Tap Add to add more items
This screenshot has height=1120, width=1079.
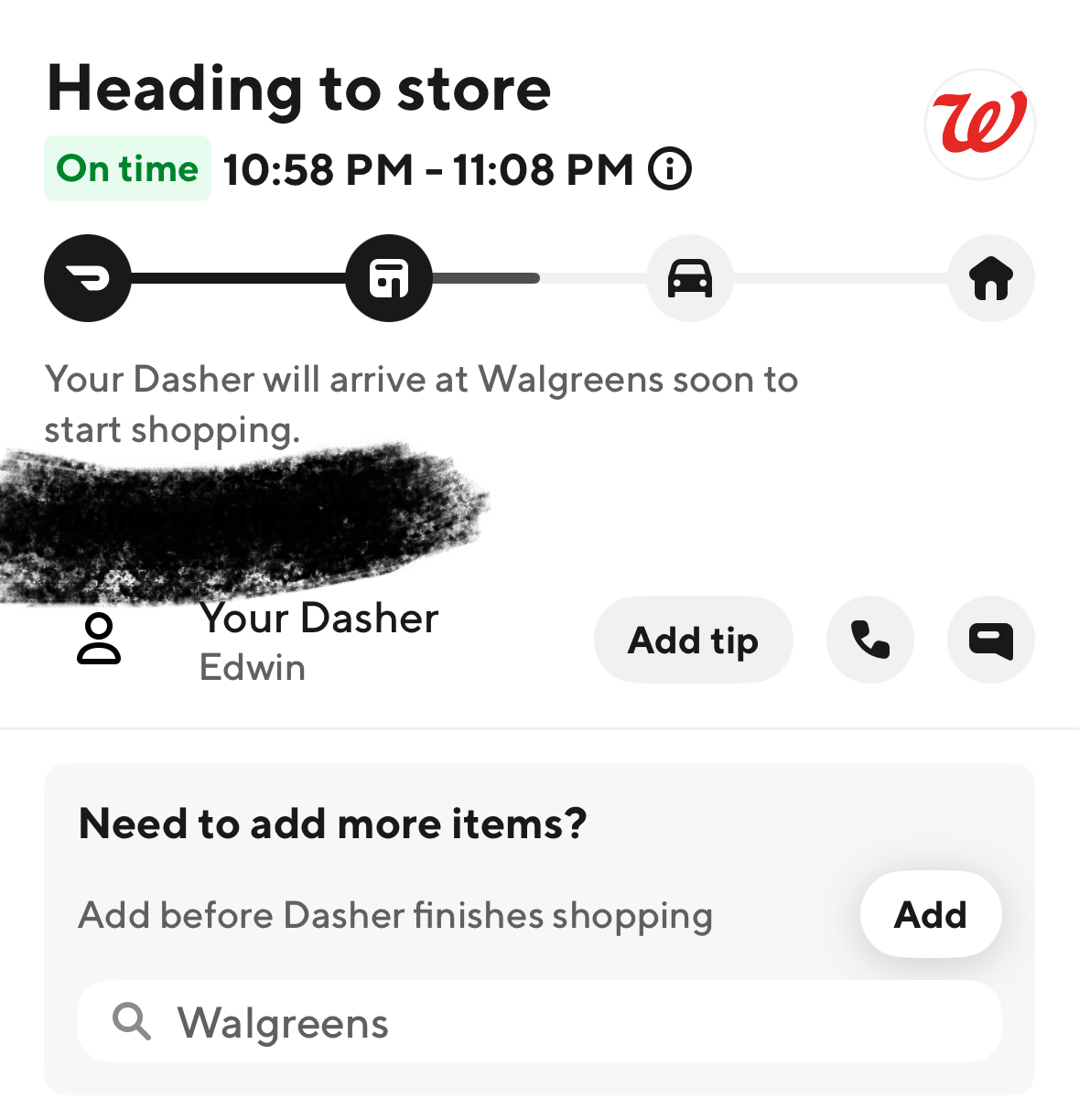pyautogui.click(x=930, y=915)
